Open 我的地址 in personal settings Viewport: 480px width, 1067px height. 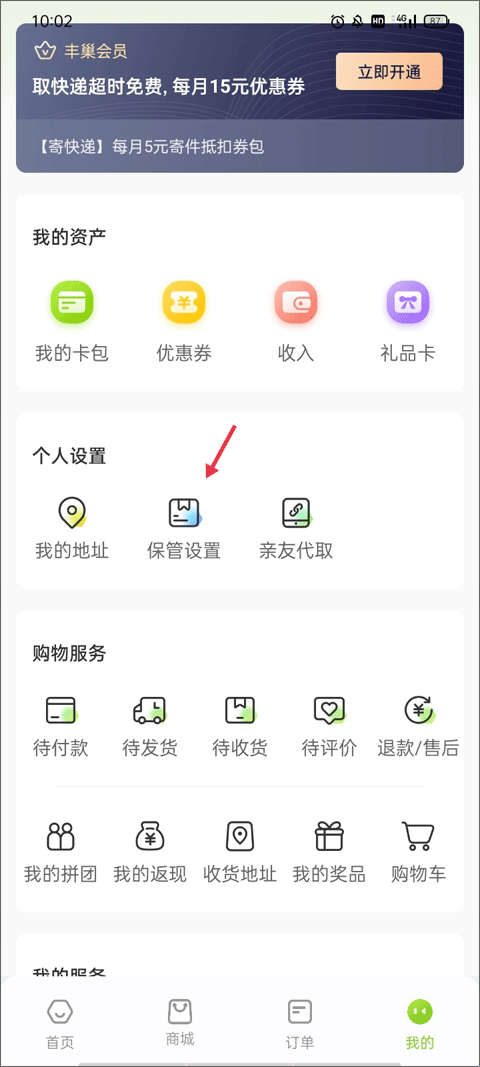point(71,528)
